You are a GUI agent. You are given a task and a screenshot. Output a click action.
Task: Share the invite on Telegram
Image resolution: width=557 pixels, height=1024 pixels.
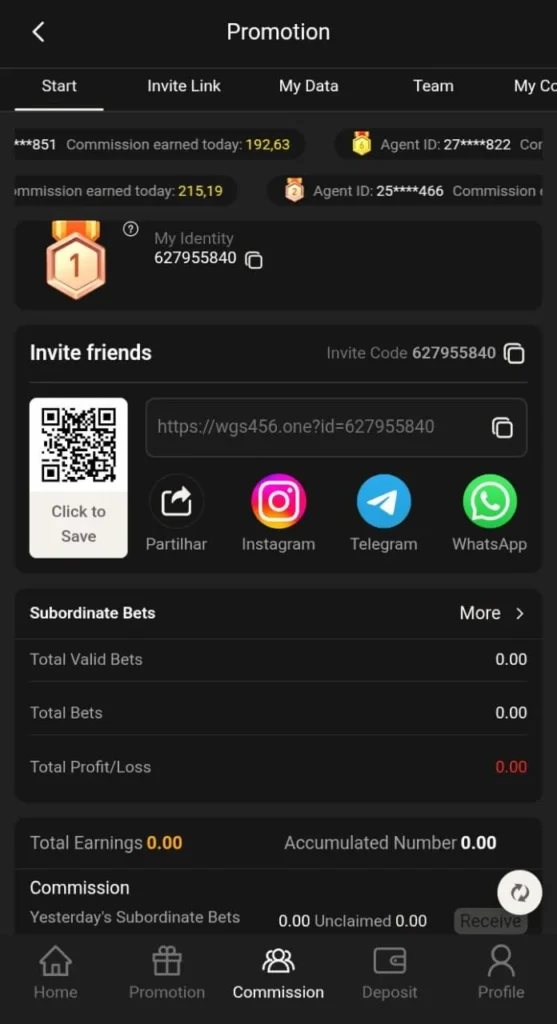click(x=383, y=513)
